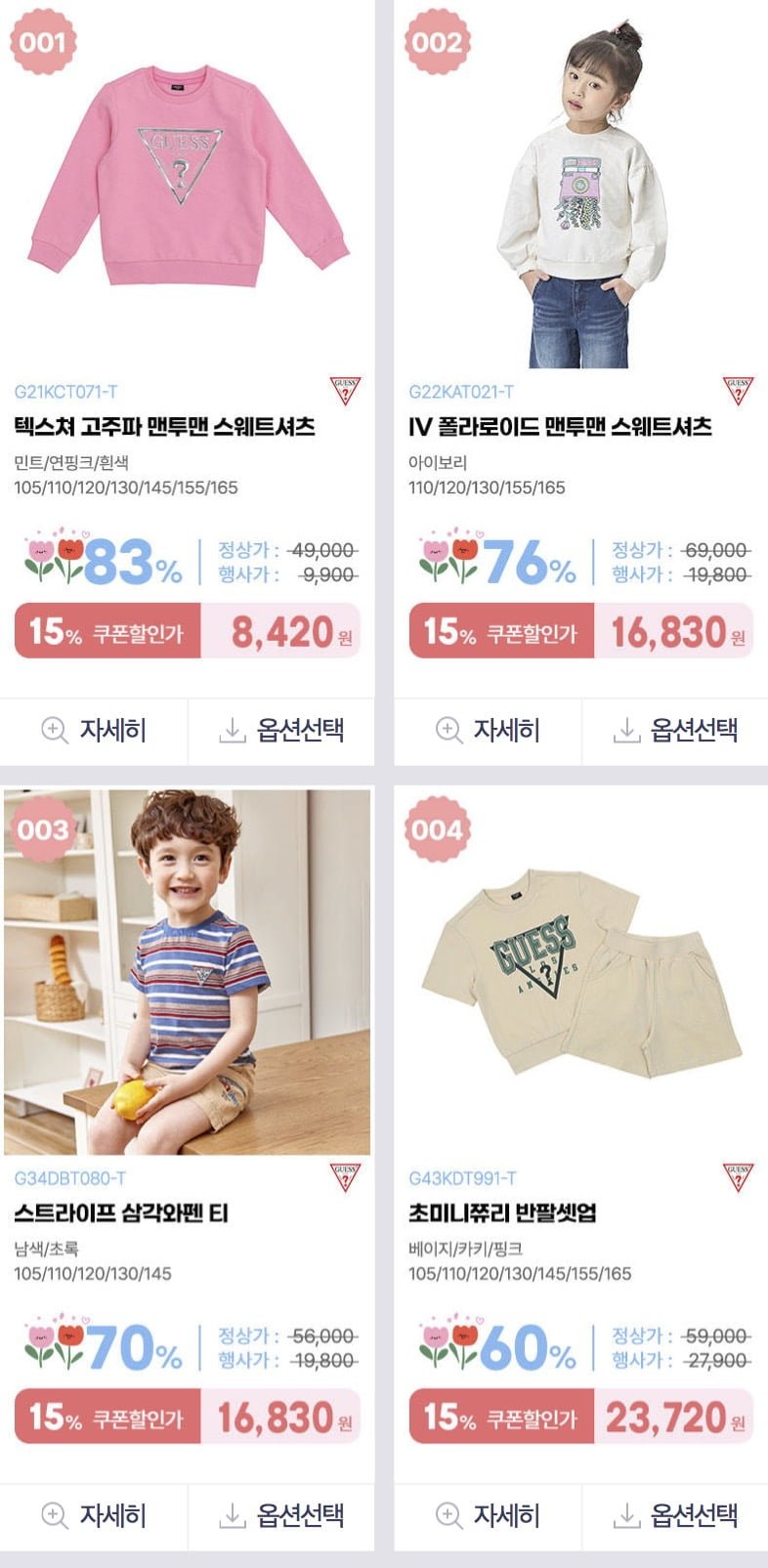Tap 옵션선택 for 스트라이프 삼각와펜 티

281,1516
